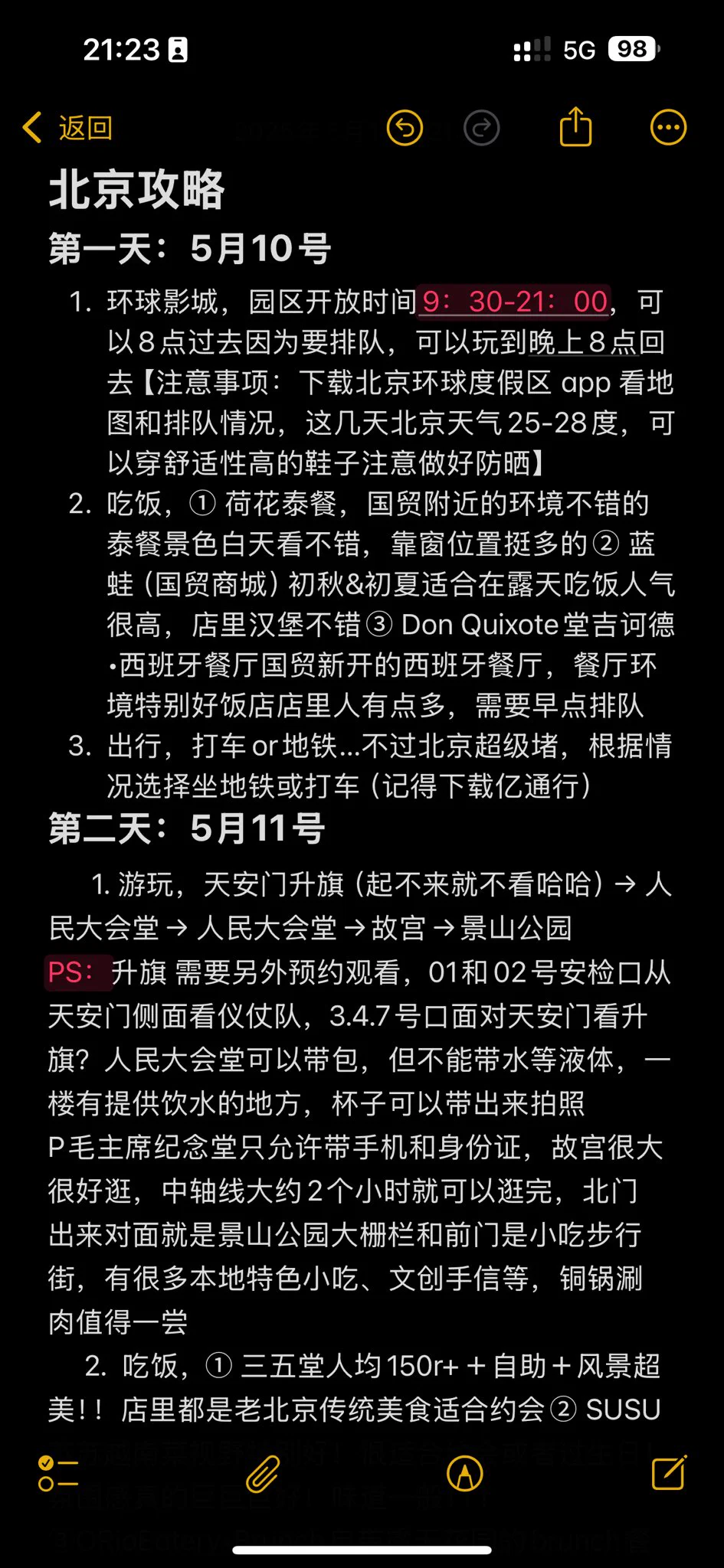Viewport: 724px width, 1568px height.
Task: Open the underlined 晚上8点 date link
Action: tap(582, 342)
